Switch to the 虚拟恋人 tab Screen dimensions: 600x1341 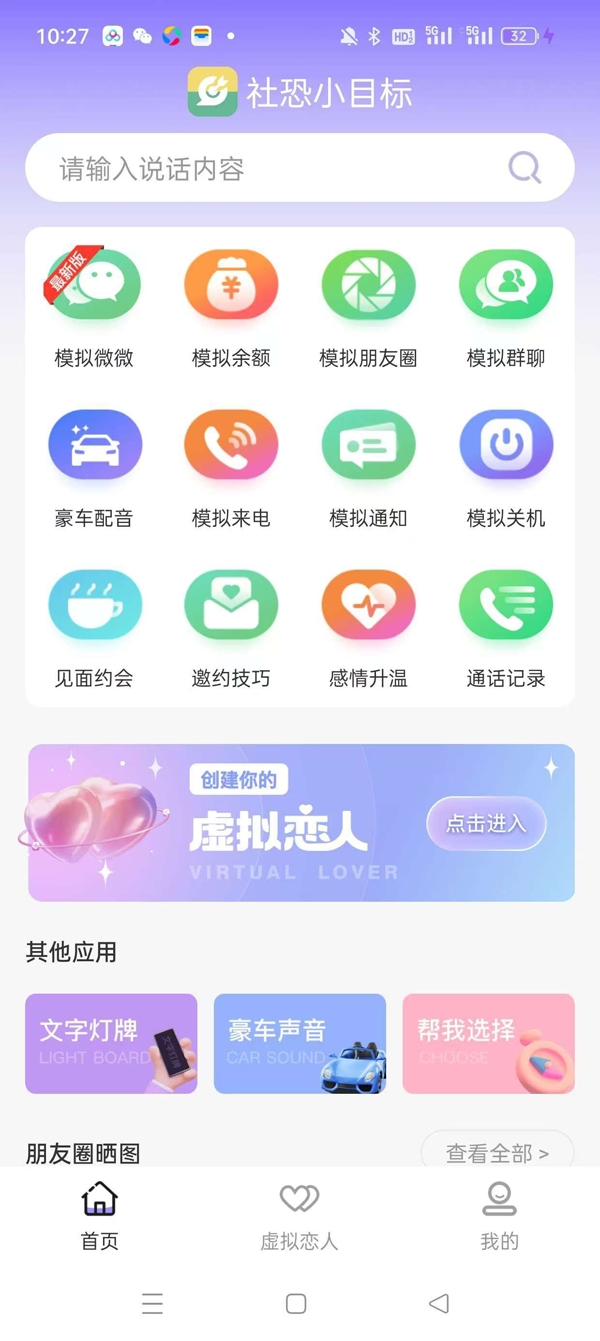point(299,1215)
